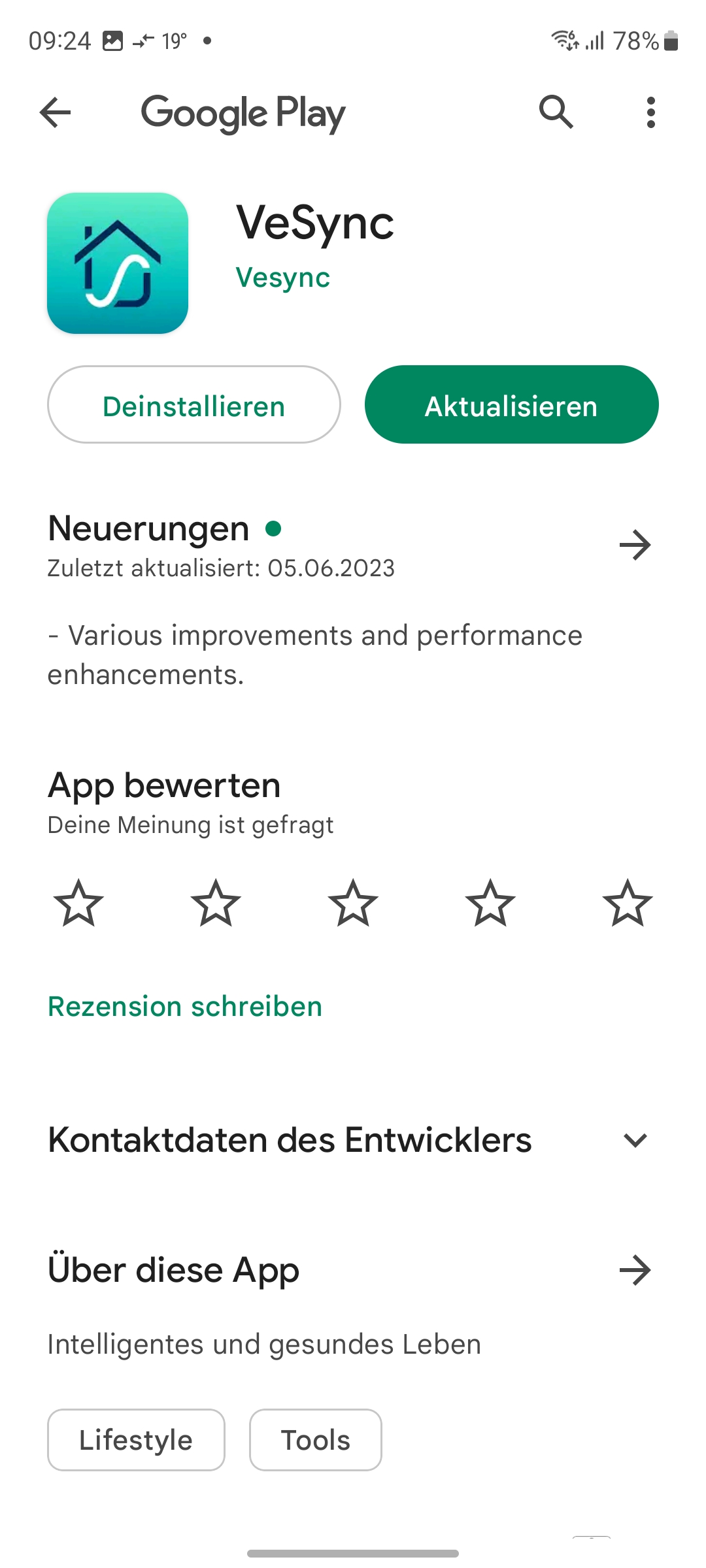Expand Kontaktdaten des Entwicklers
Screen dimensions: 706x1568
tap(635, 1141)
